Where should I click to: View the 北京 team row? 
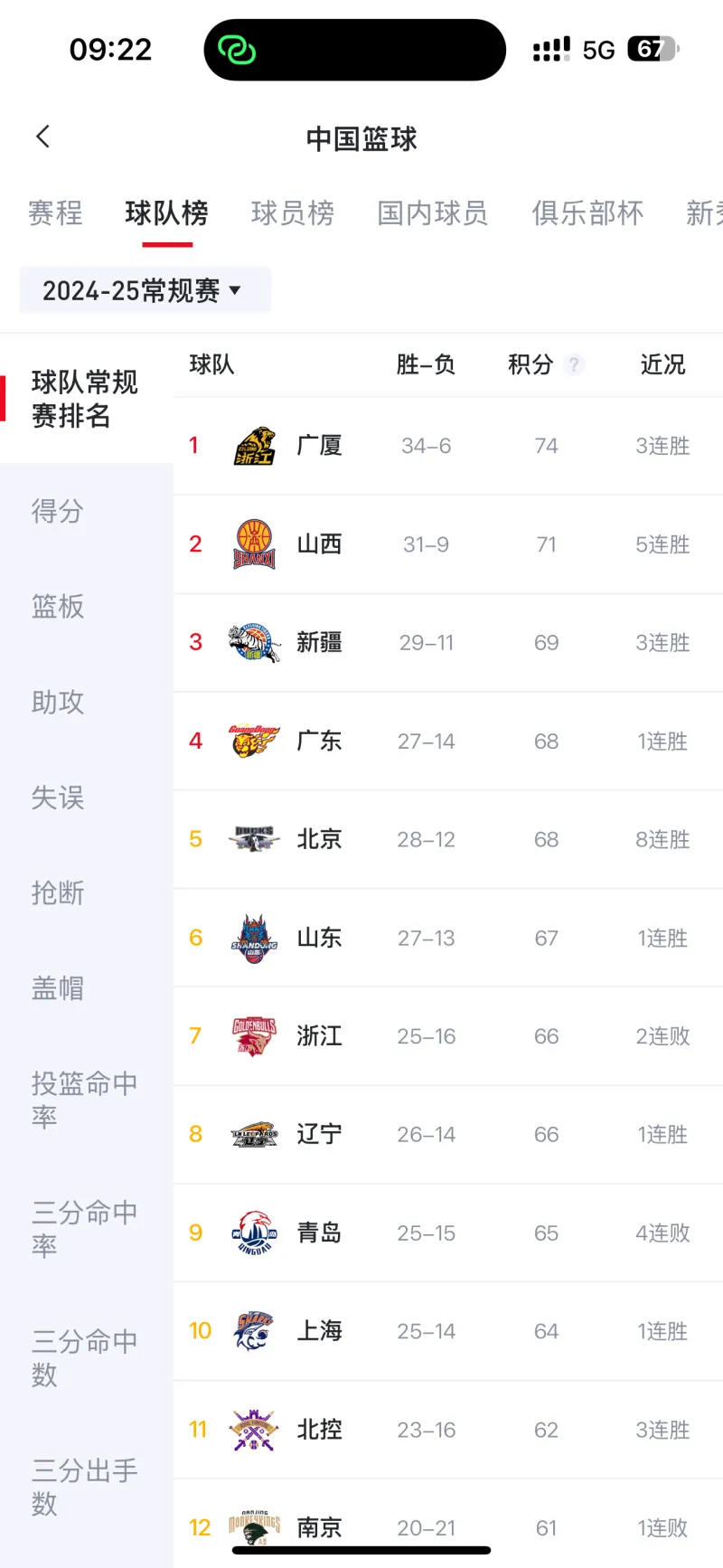point(448,839)
